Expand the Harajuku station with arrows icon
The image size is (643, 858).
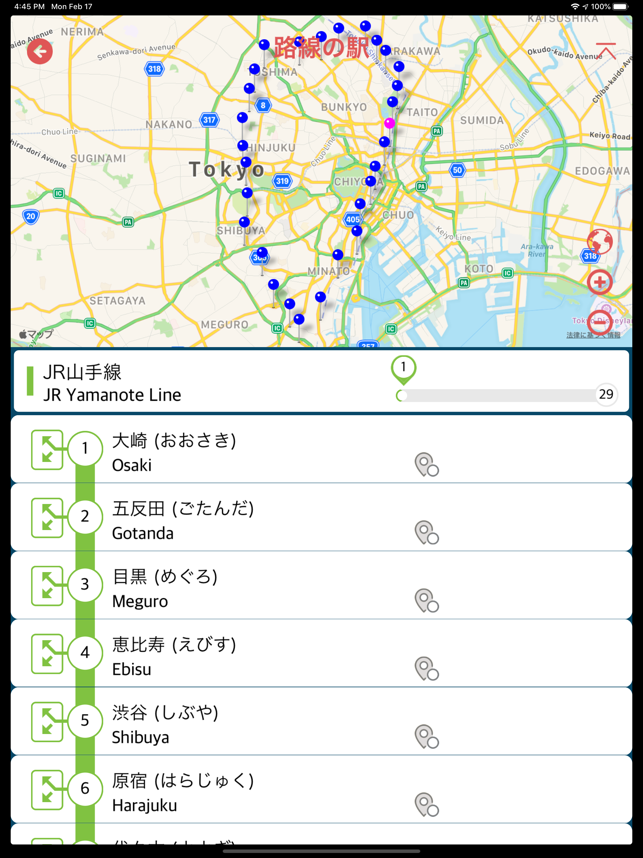coord(47,790)
